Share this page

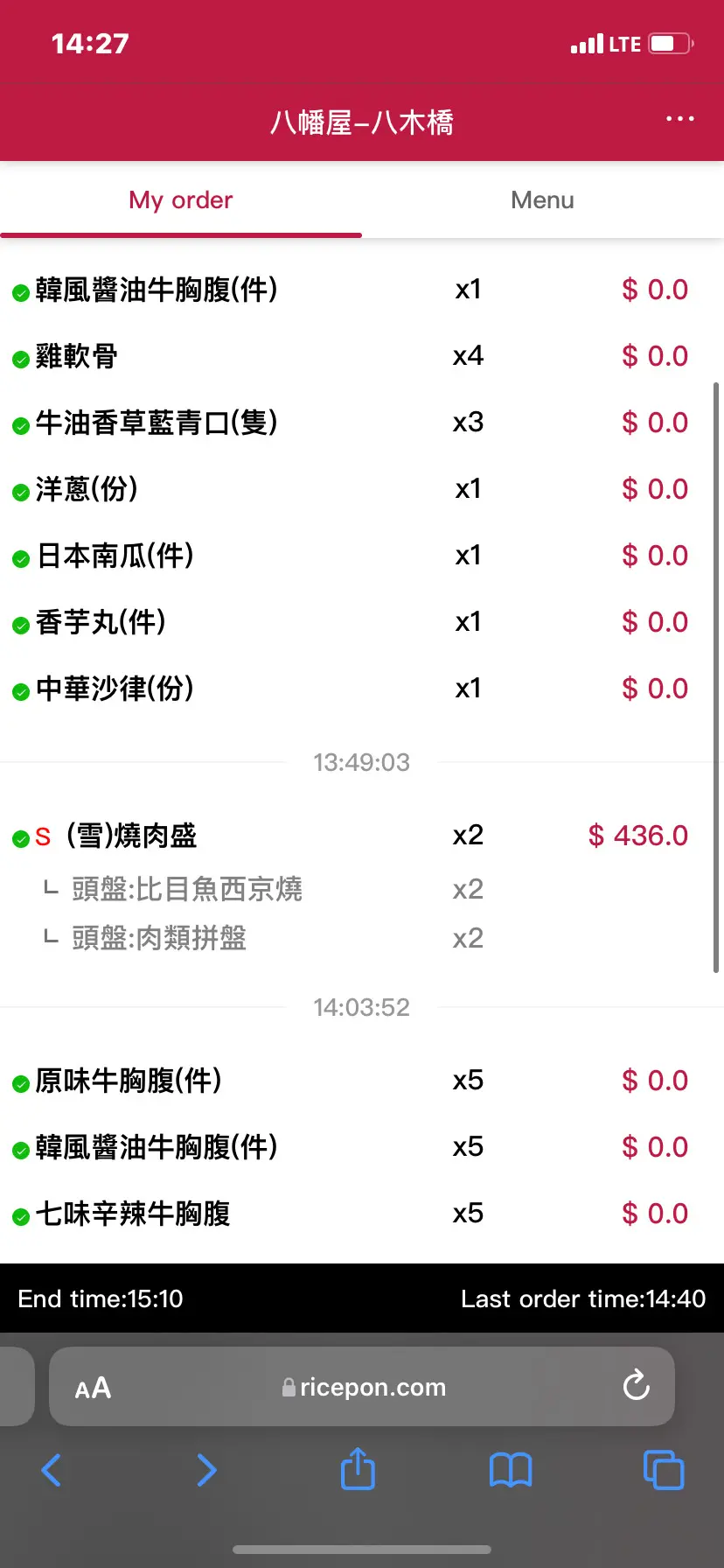(x=358, y=1469)
